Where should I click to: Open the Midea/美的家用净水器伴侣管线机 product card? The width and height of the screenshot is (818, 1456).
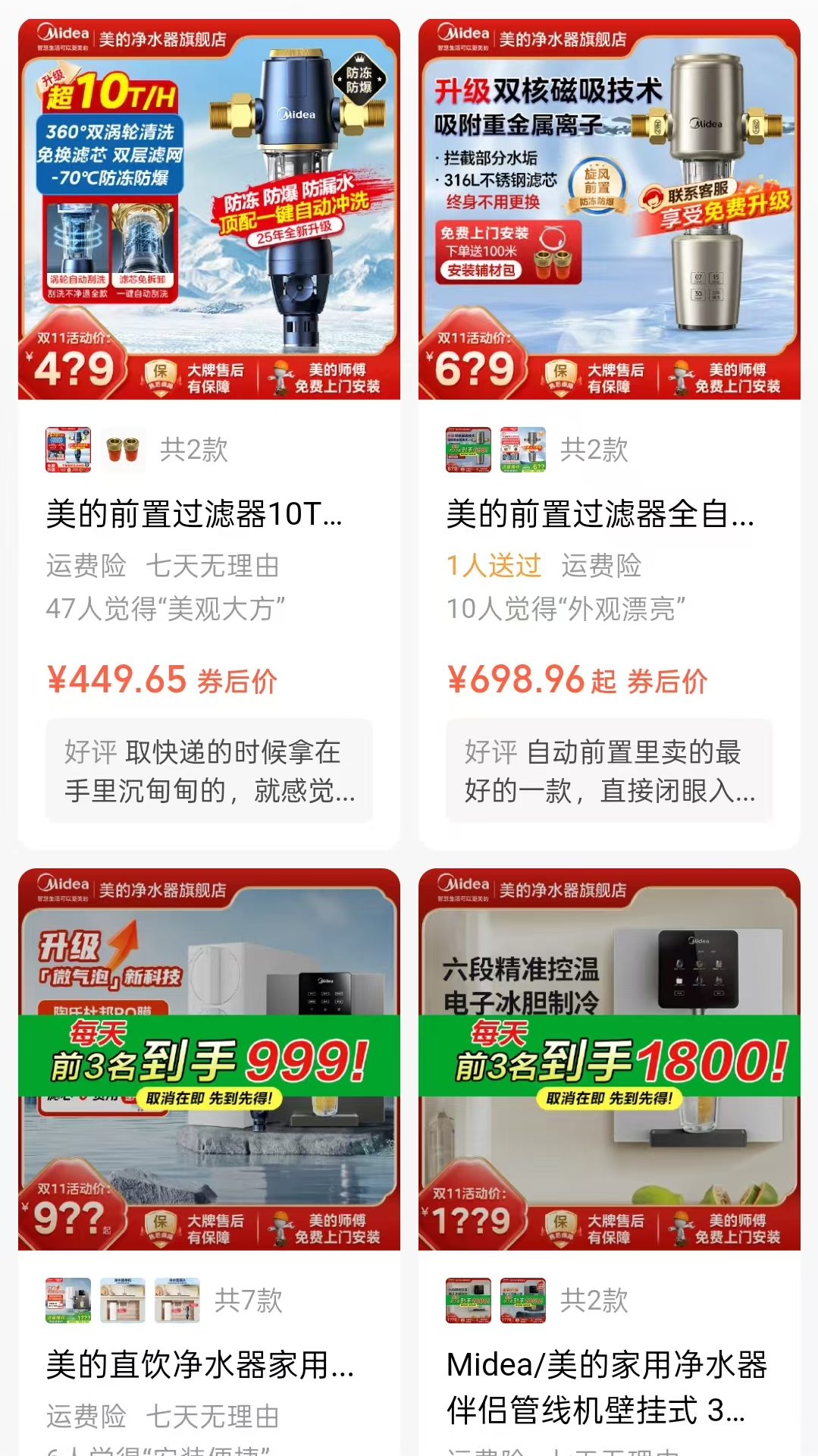click(x=606, y=1386)
